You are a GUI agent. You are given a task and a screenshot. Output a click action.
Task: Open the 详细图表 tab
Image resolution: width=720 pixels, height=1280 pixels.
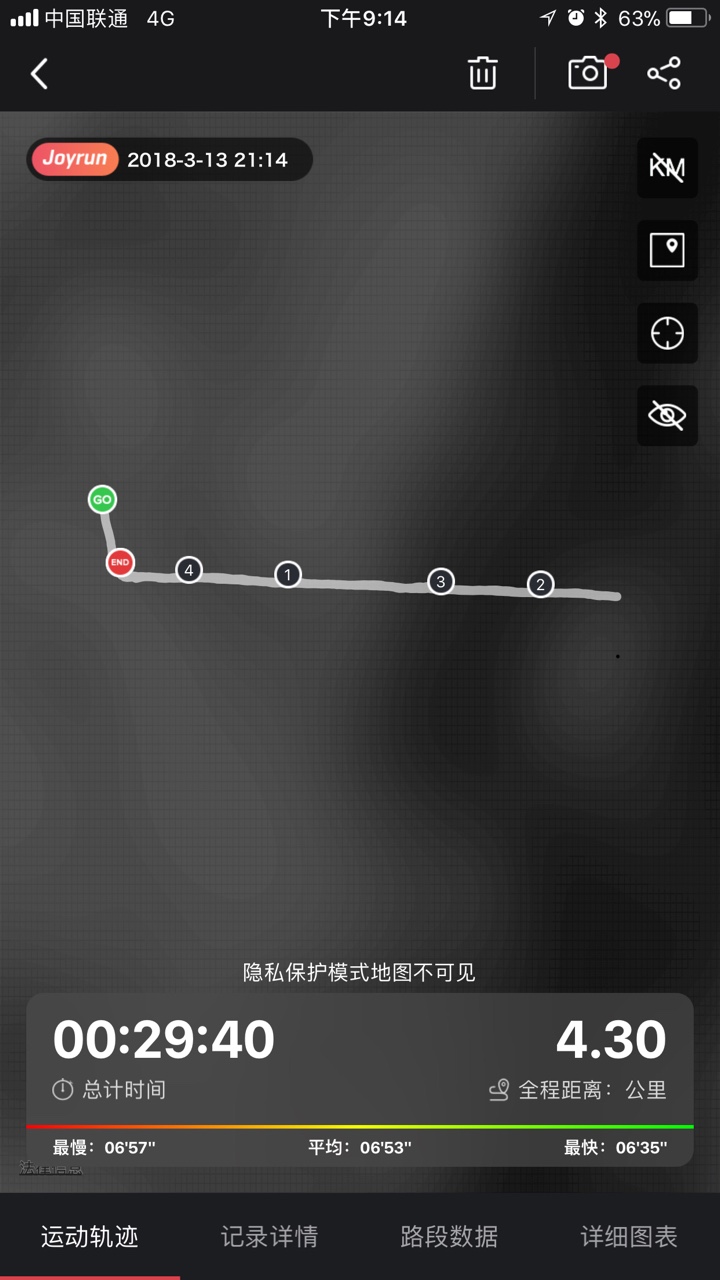click(629, 1237)
